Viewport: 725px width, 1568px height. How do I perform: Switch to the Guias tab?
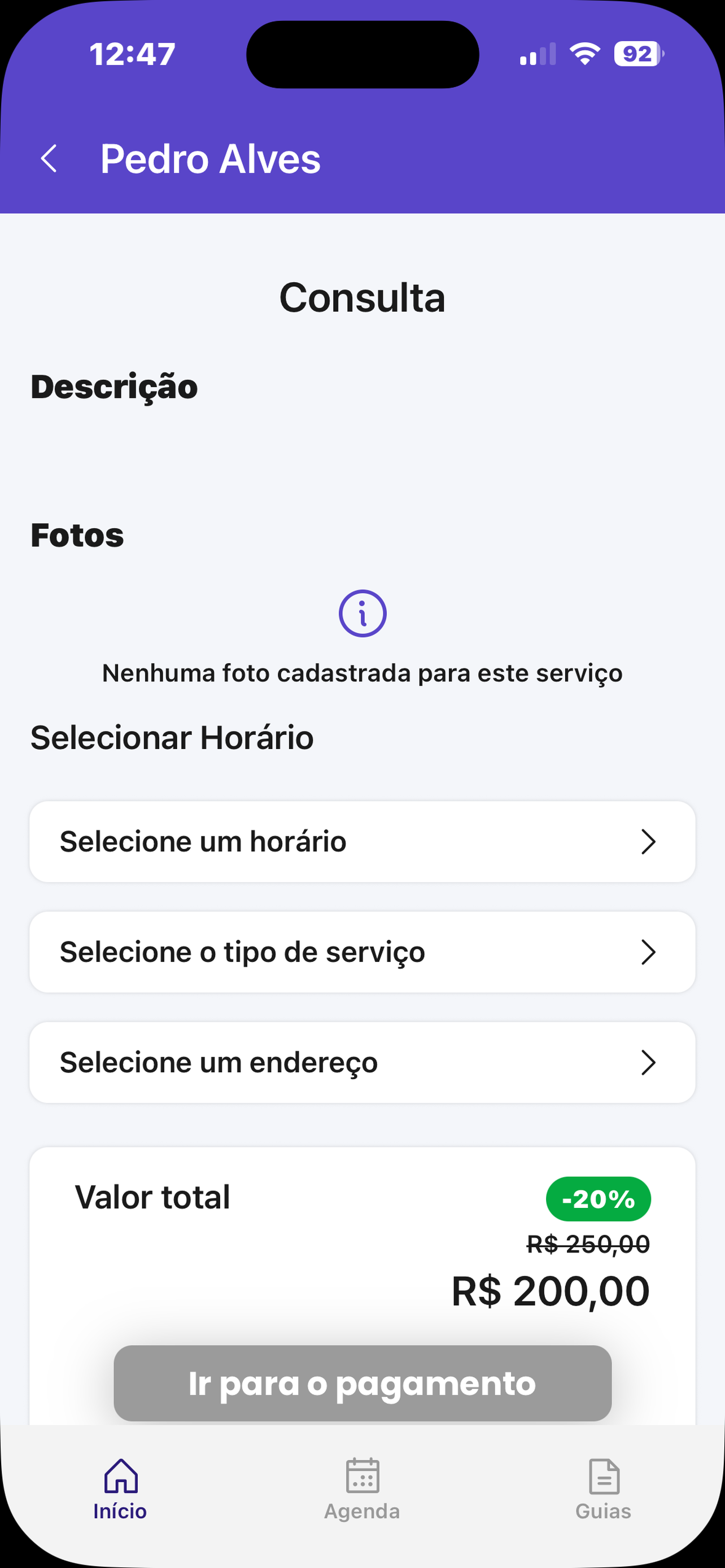pos(603,1489)
